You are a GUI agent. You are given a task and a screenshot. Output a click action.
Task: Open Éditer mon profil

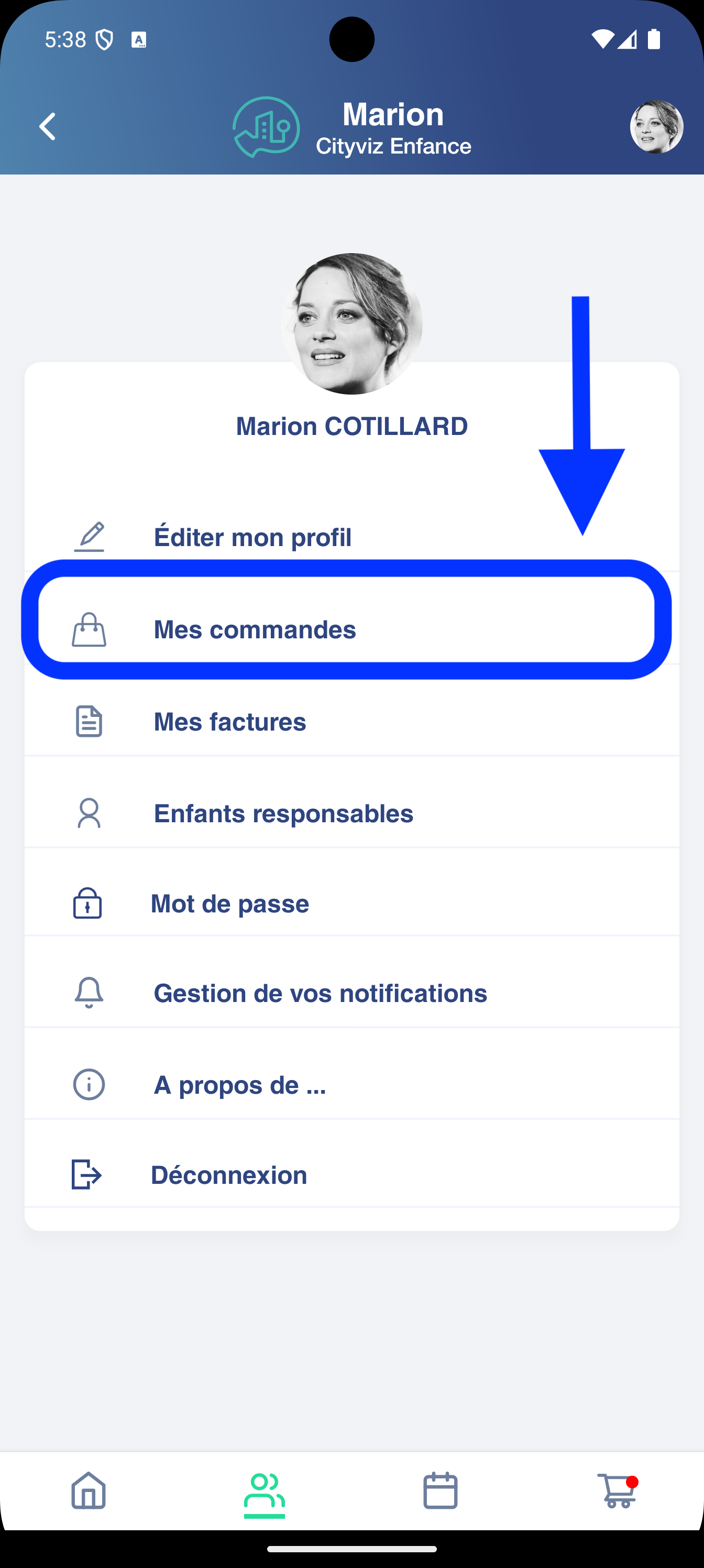click(252, 537)
